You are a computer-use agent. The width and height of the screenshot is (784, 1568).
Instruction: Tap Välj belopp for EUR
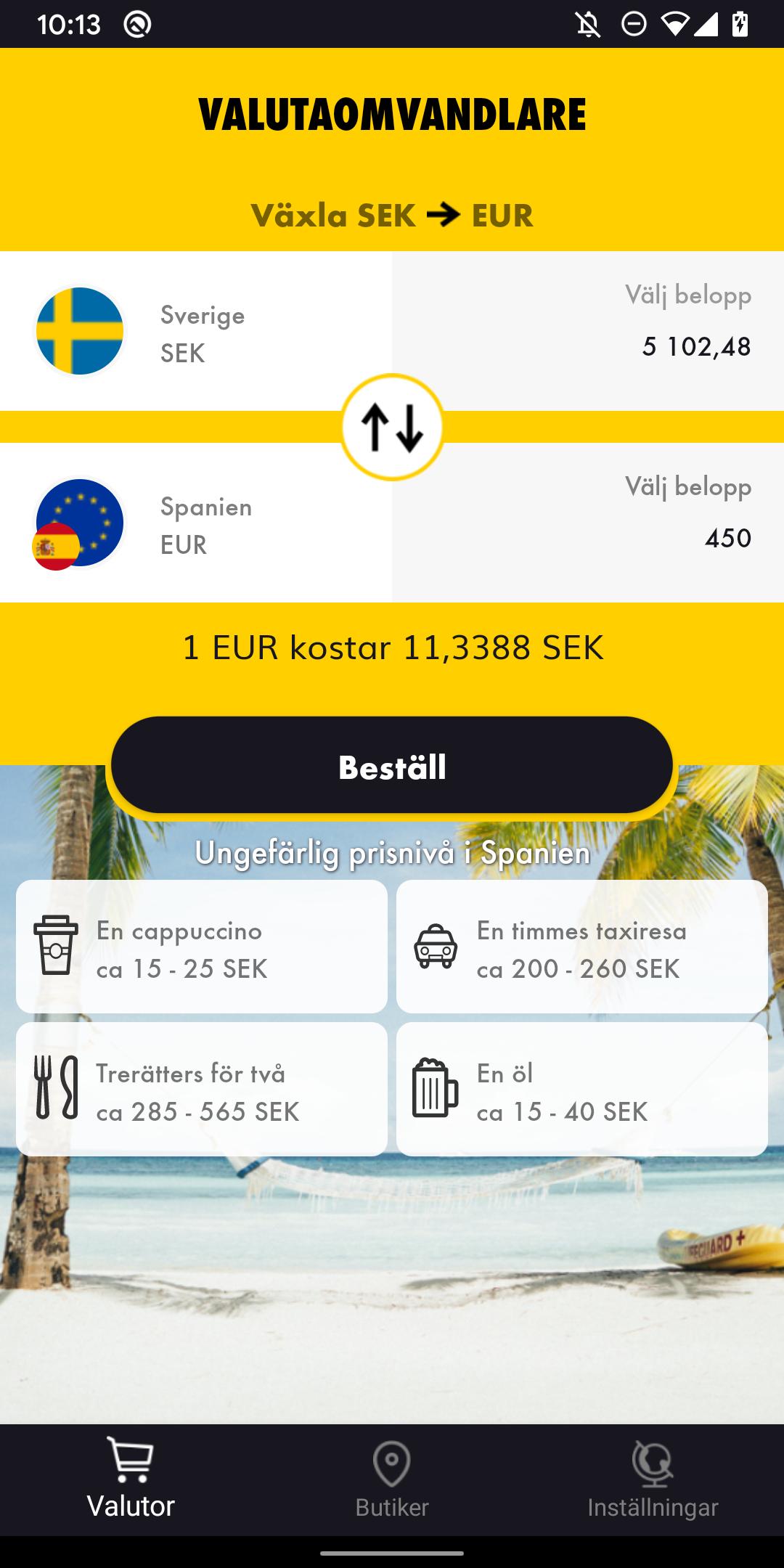686,489
